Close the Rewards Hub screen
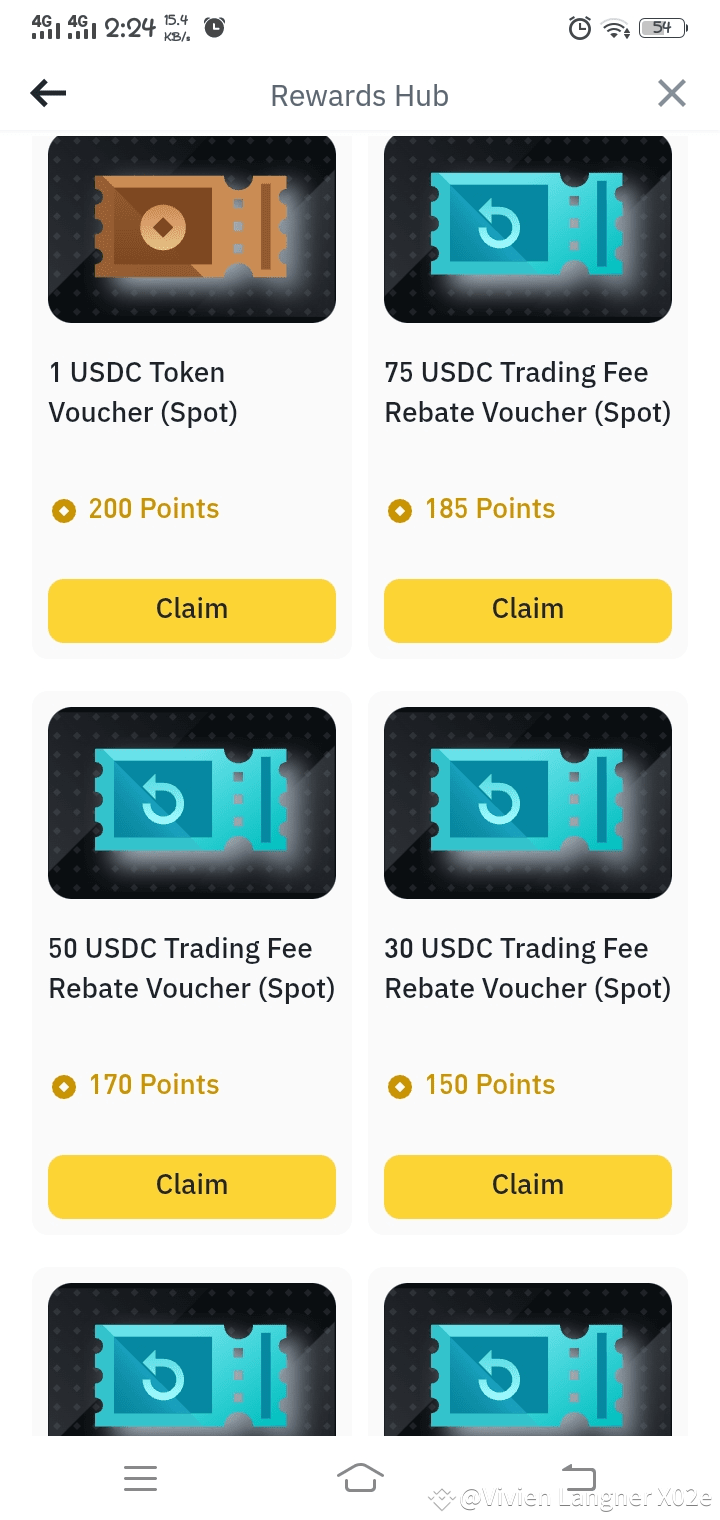720x1520 pixels. point(672,94)
